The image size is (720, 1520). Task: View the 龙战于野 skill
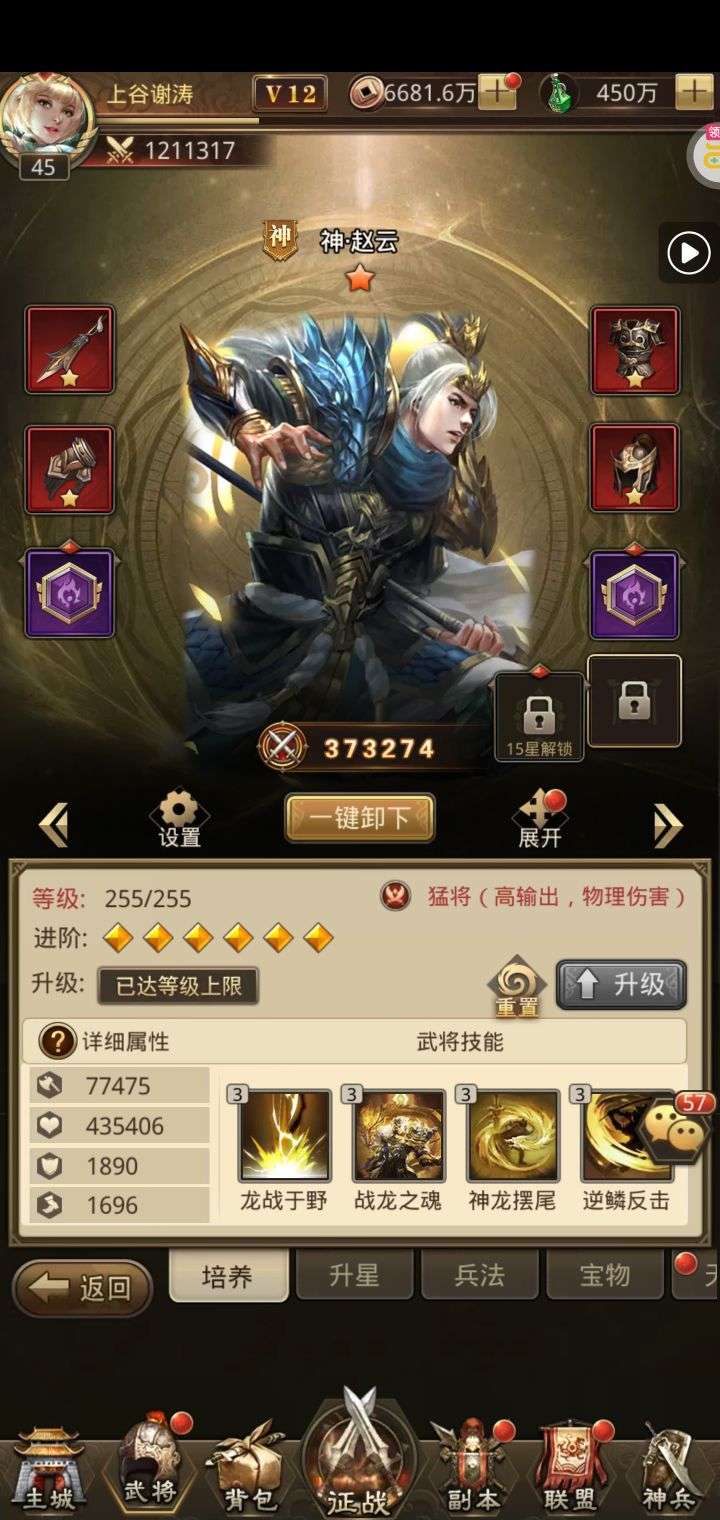click(x=284, y=1136)
